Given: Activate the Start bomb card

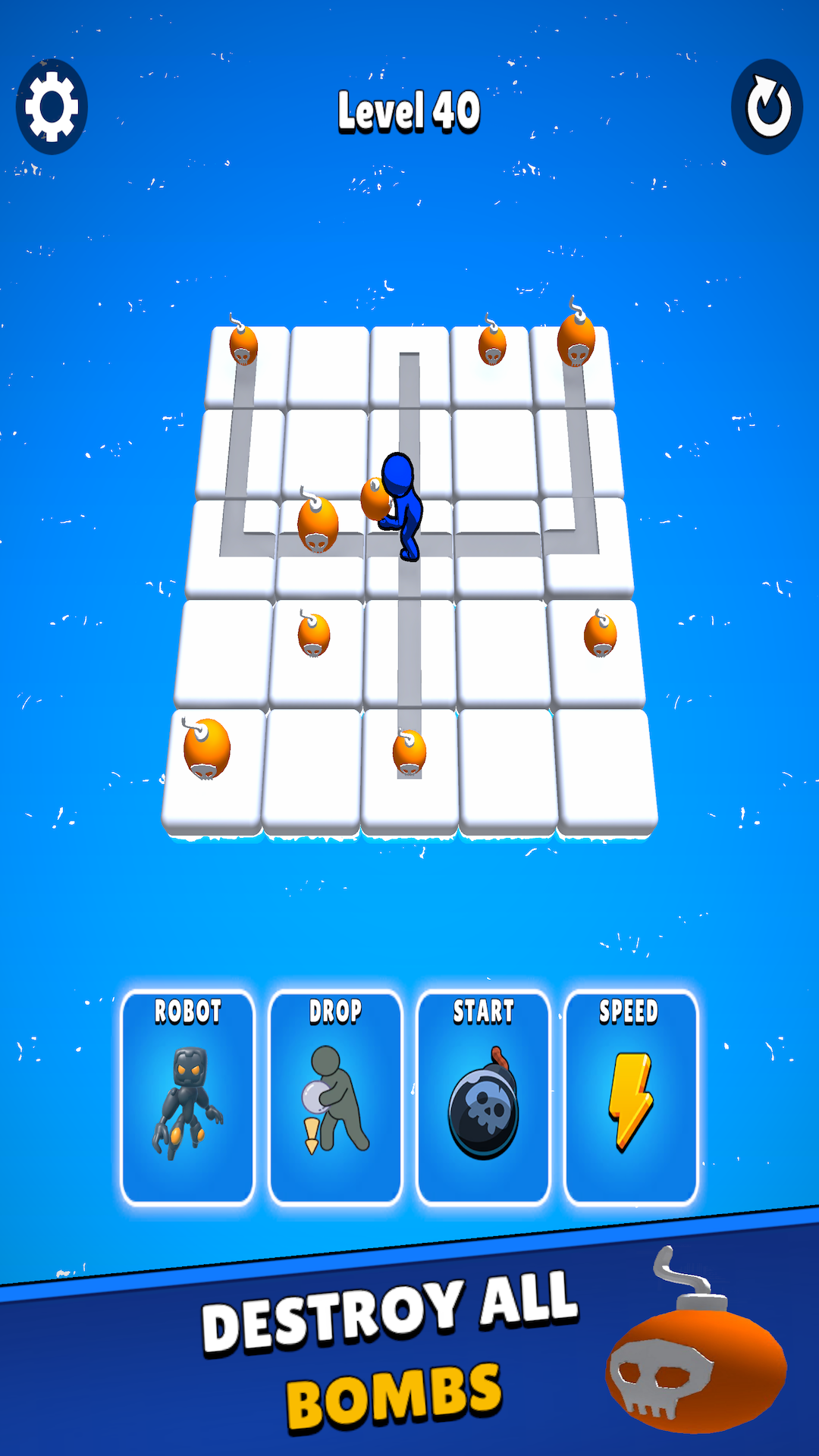Looking at the screenshot, I should click(483, 1097).
